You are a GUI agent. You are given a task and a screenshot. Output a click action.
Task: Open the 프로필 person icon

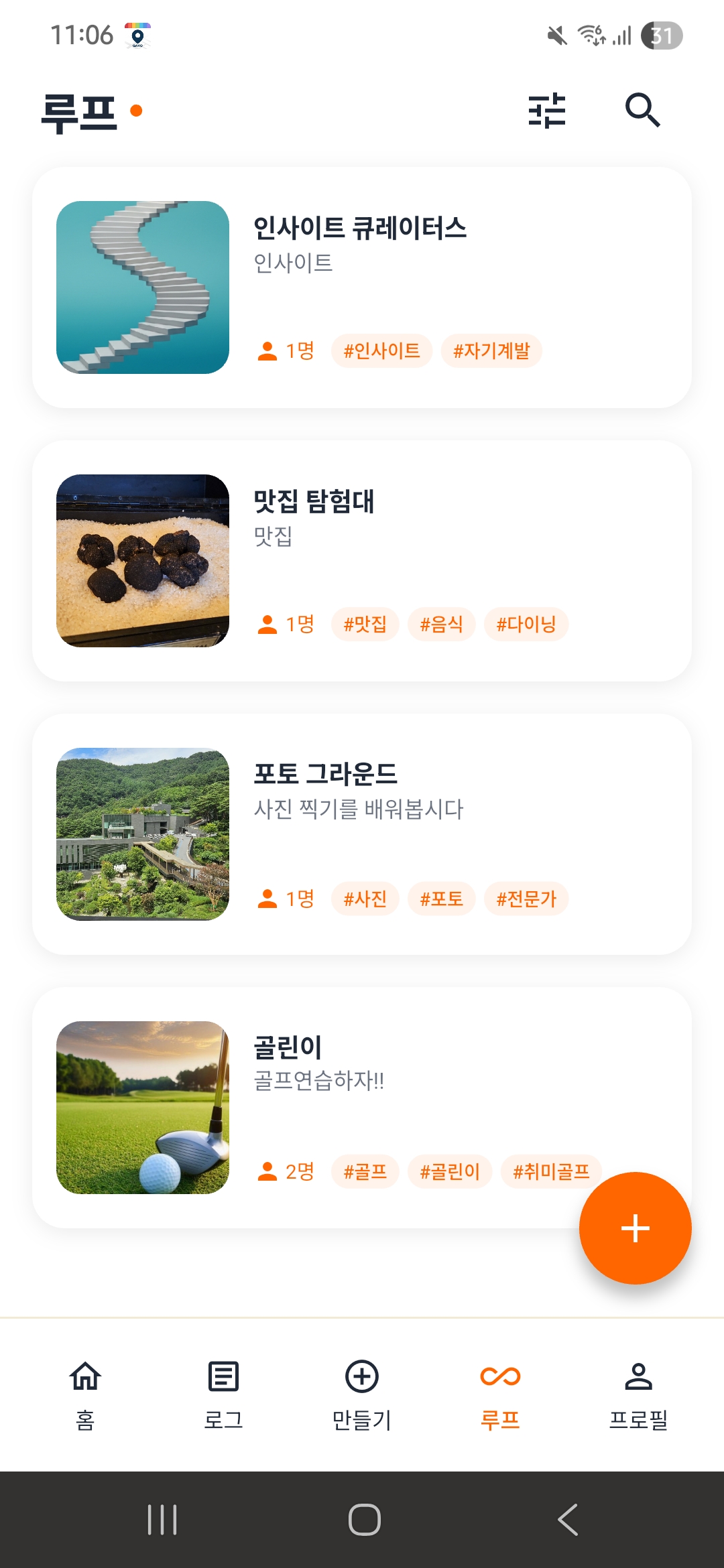point(638,1377)
